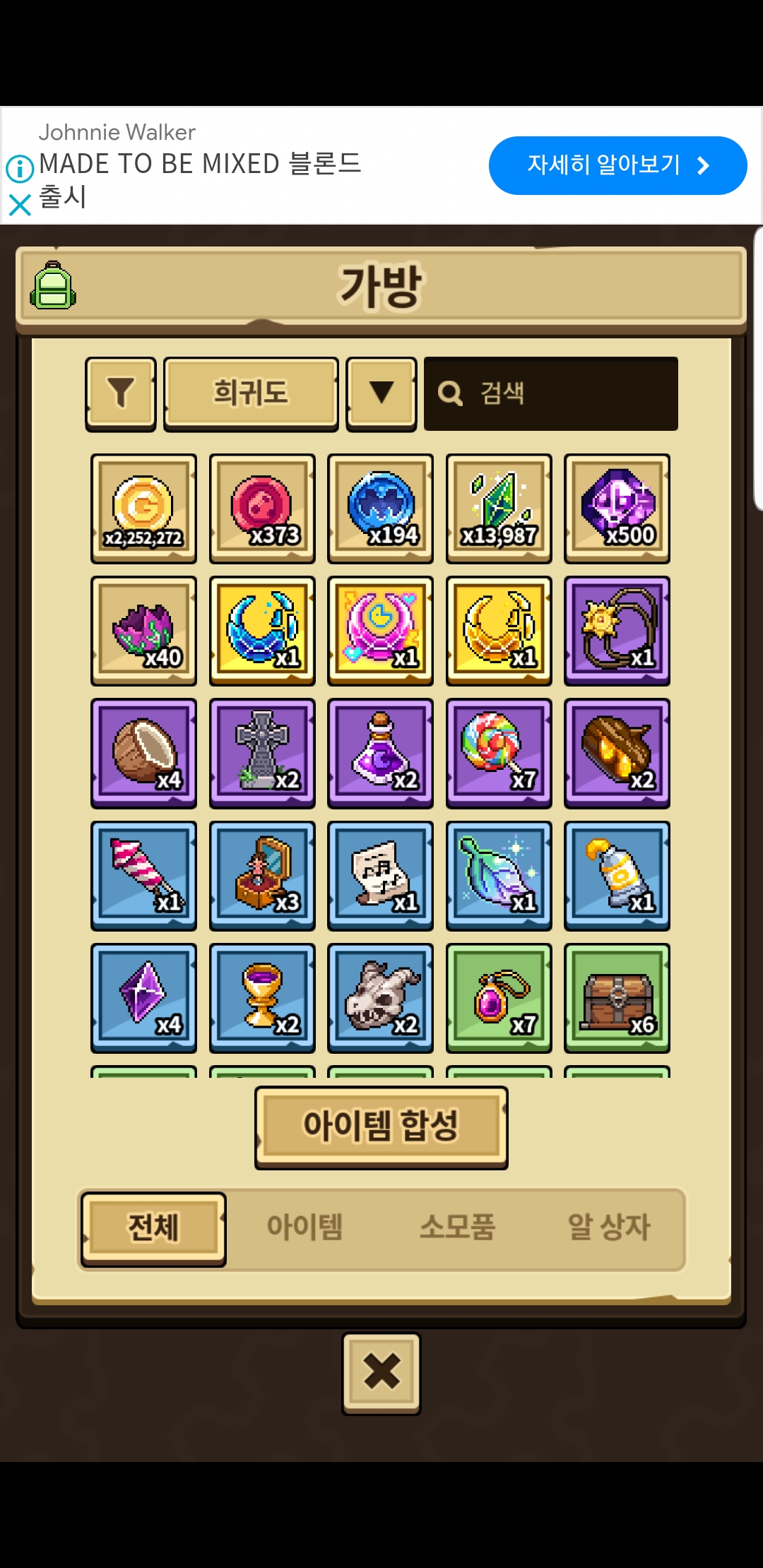Select the rainbow lollipop item x7
The width and height of the screenshot is (763, 1568).
click(499, 753)
